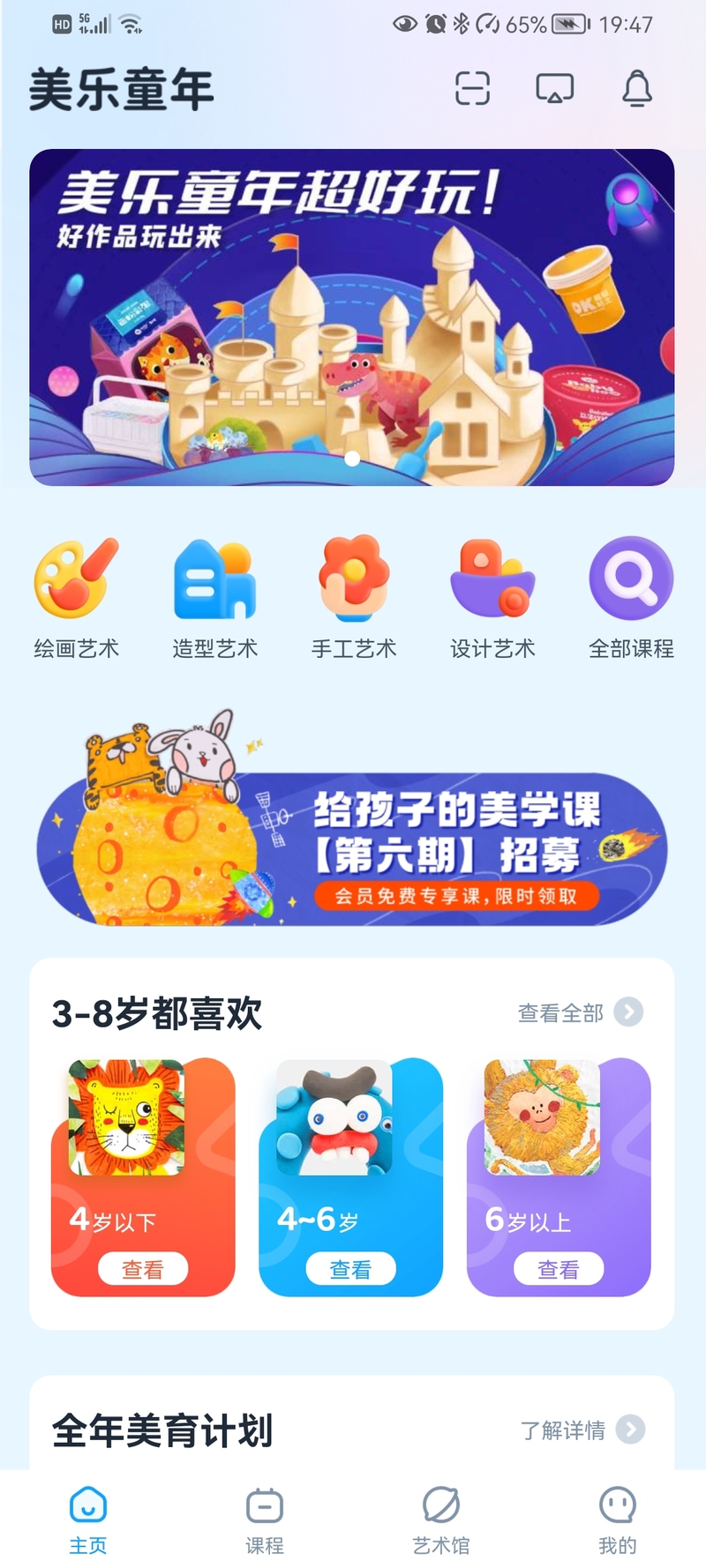This screenshot has width=706, height=1568.
Task: Browse 手工艺术 category
Action: point(353,597)
